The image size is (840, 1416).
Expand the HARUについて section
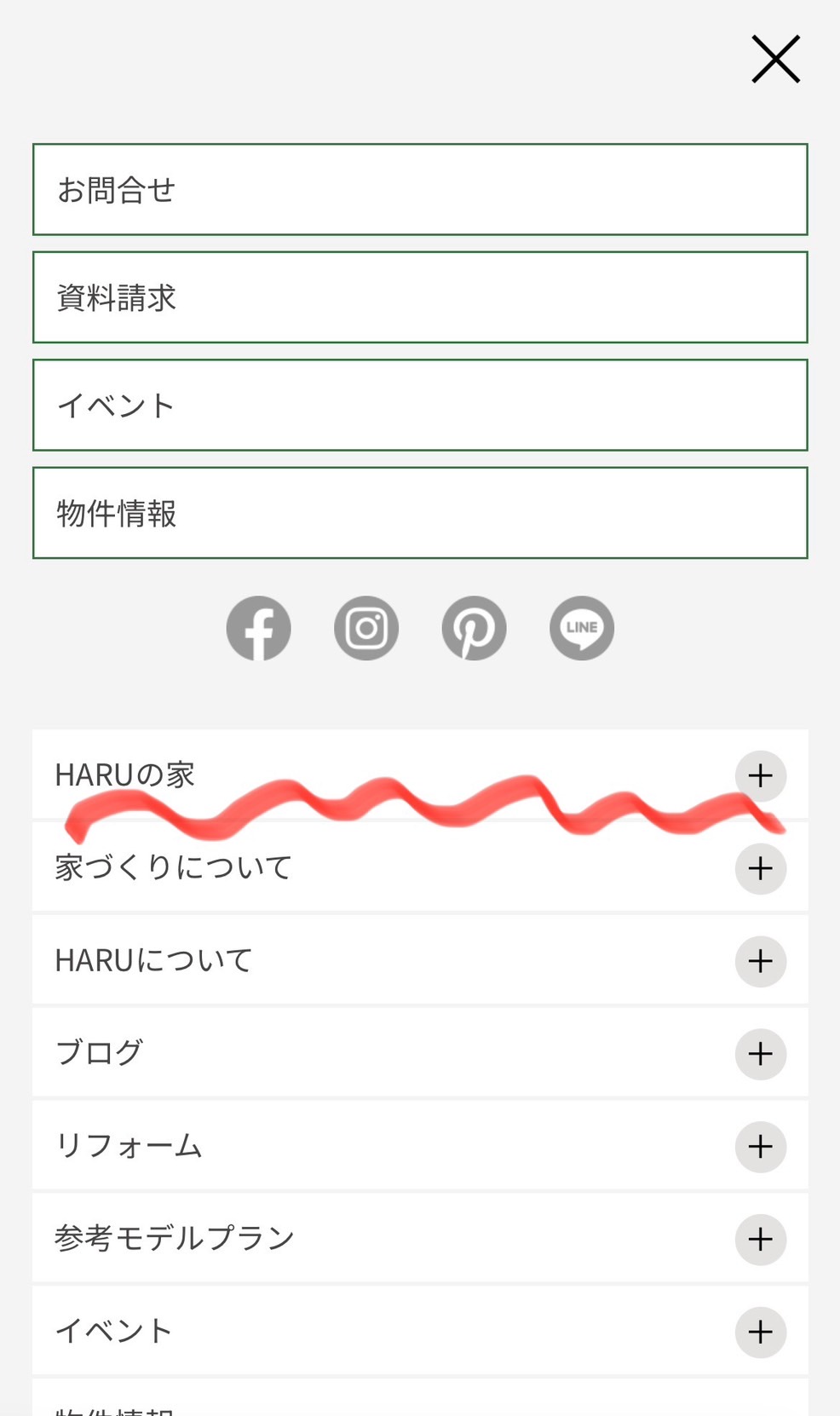(x=761, y=961)
